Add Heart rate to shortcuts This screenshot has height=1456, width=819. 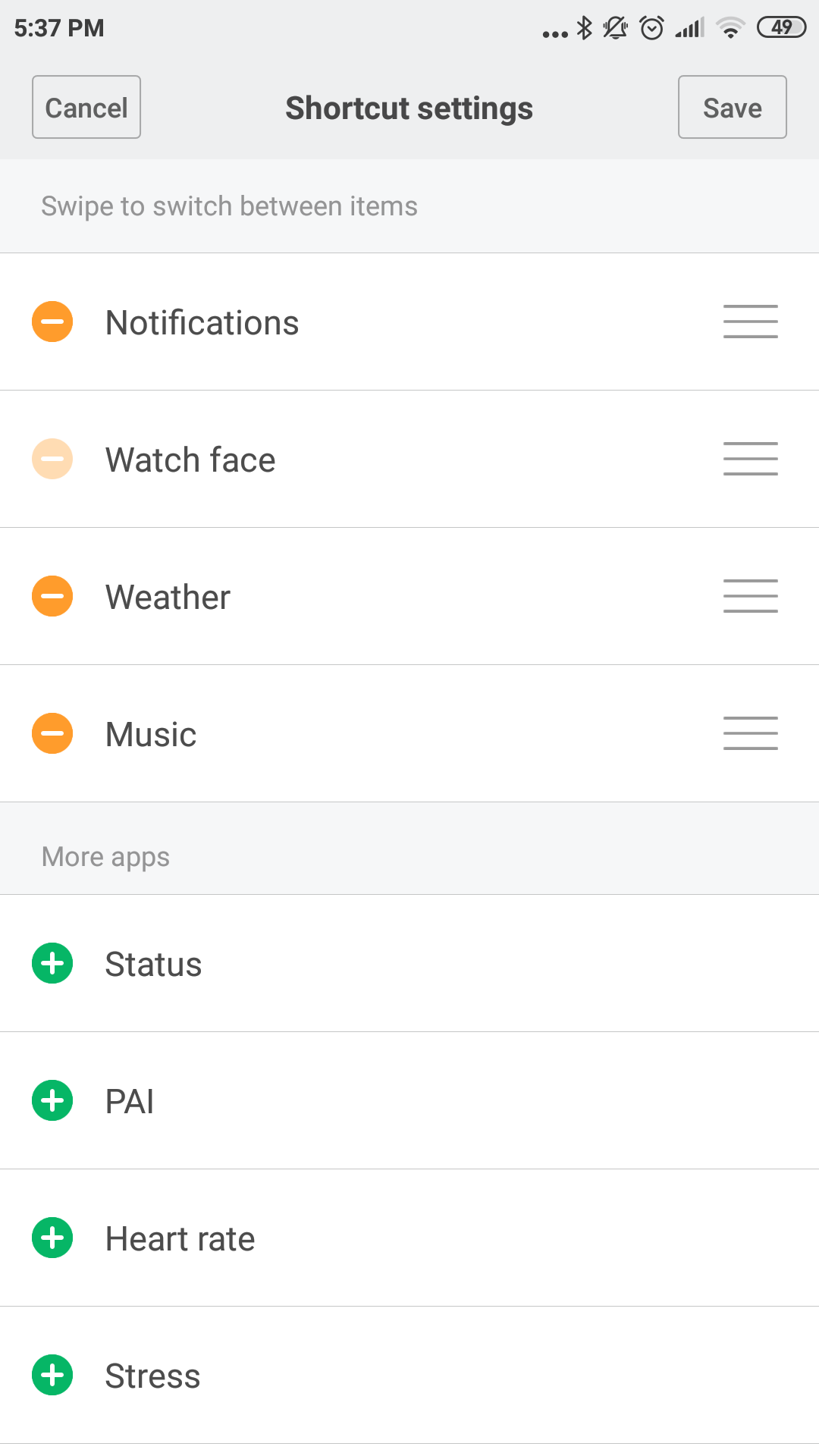pos(52,1238)
